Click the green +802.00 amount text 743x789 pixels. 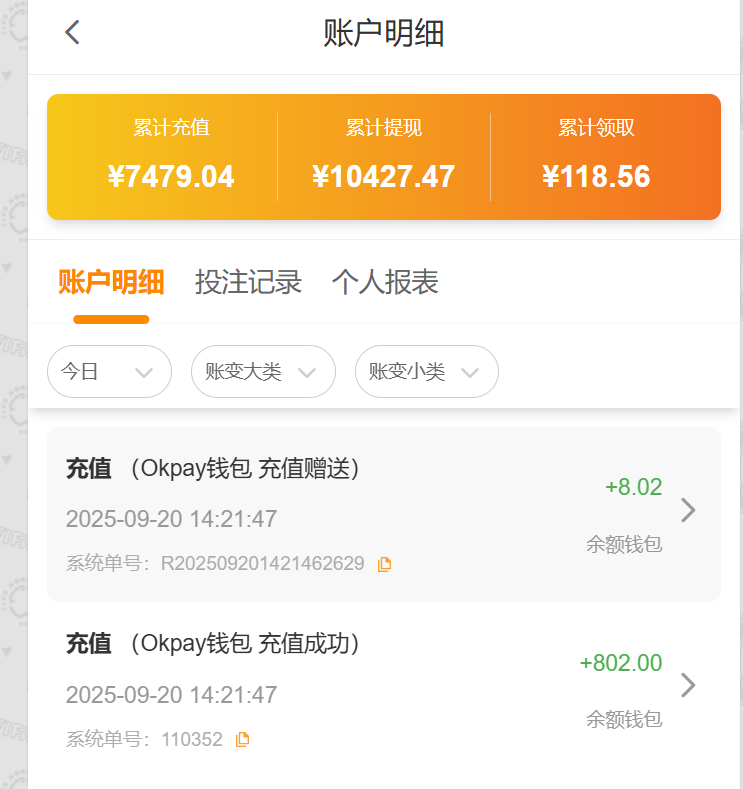[x=620, y=662]
